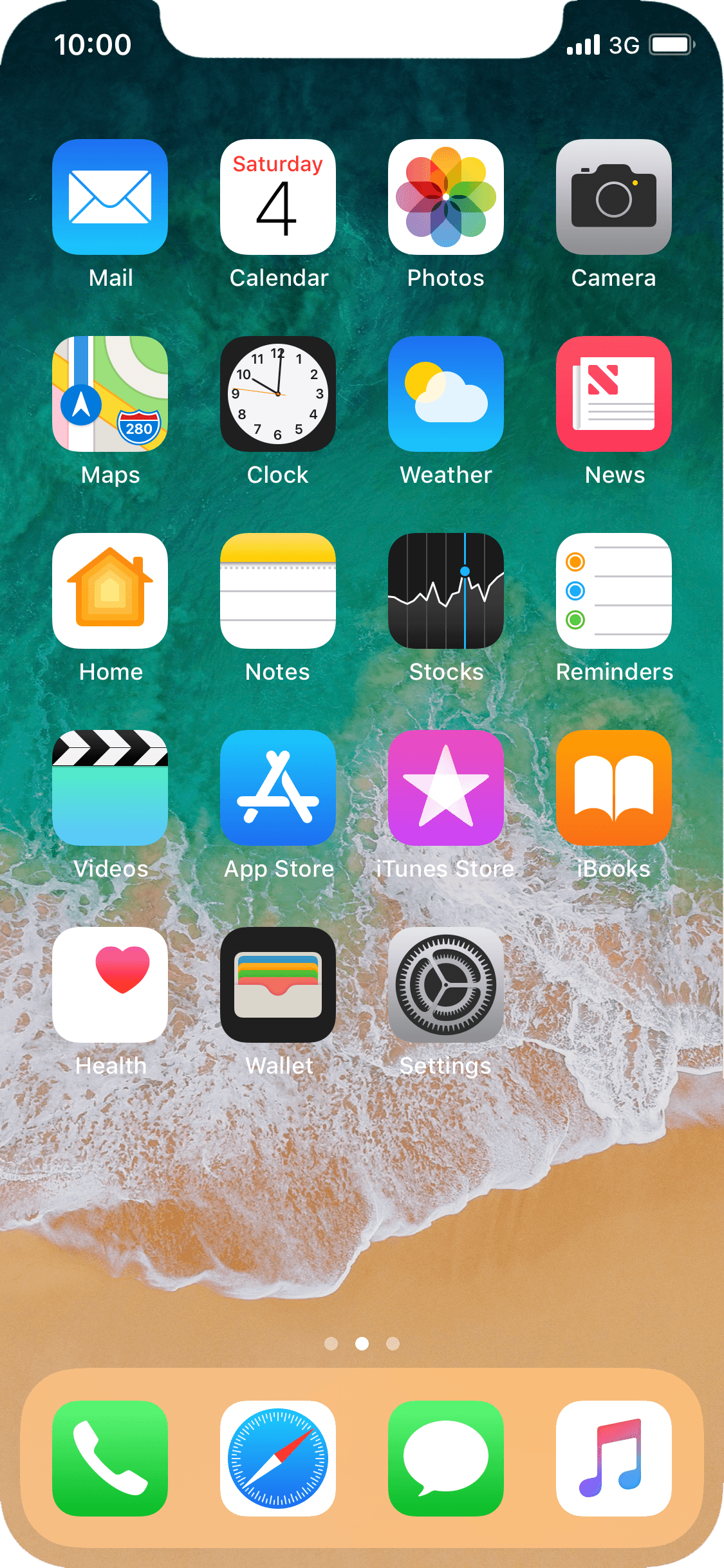Launch the Calendar app
Screen dimensions: 724x1568
[278, 197]
